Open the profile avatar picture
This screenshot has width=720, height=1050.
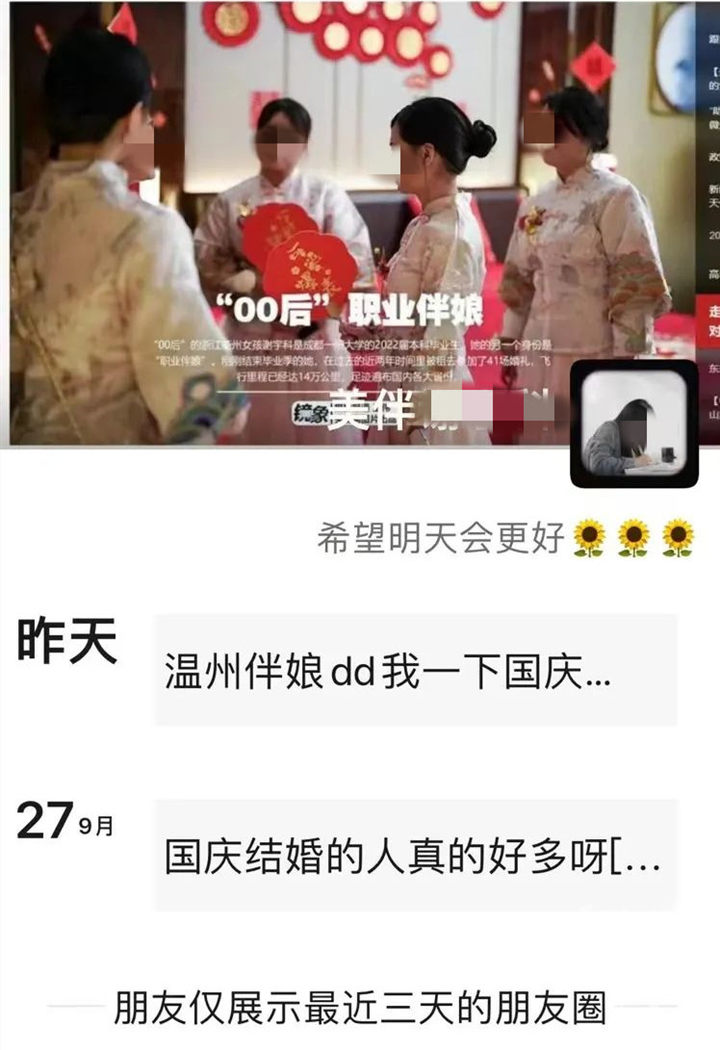(x=633, y=424)
